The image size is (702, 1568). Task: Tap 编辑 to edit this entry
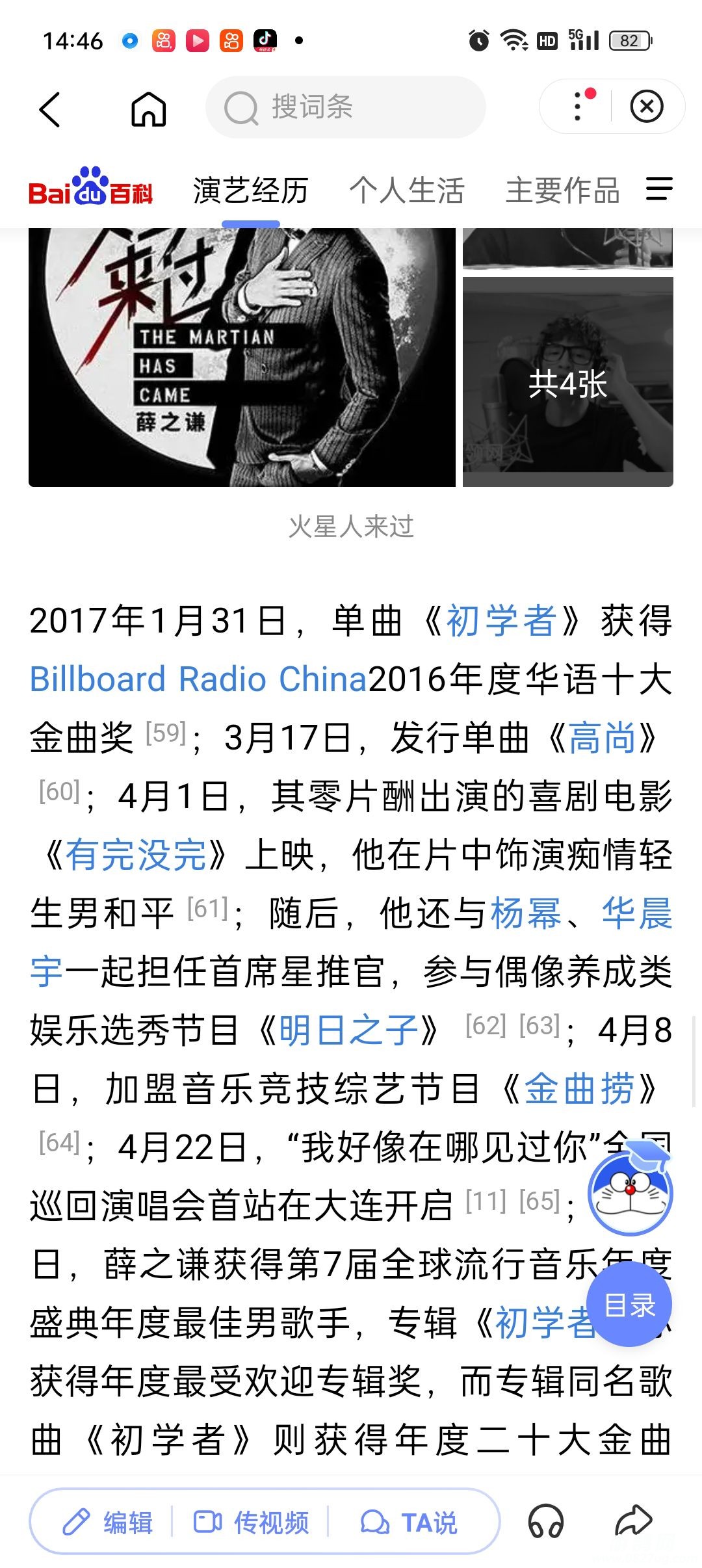[108, 1522]
